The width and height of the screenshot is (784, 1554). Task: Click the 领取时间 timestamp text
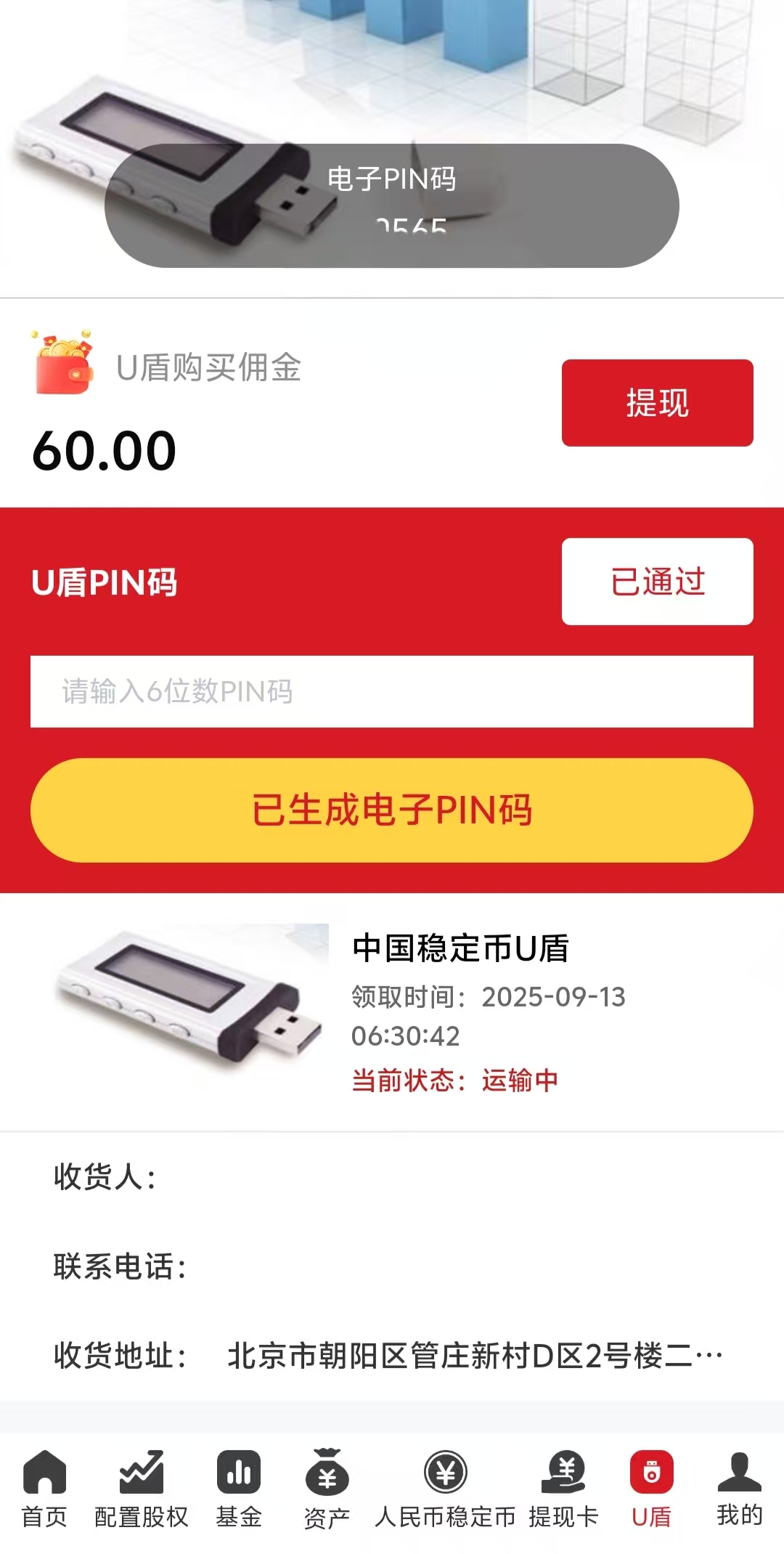click(486, 999)
